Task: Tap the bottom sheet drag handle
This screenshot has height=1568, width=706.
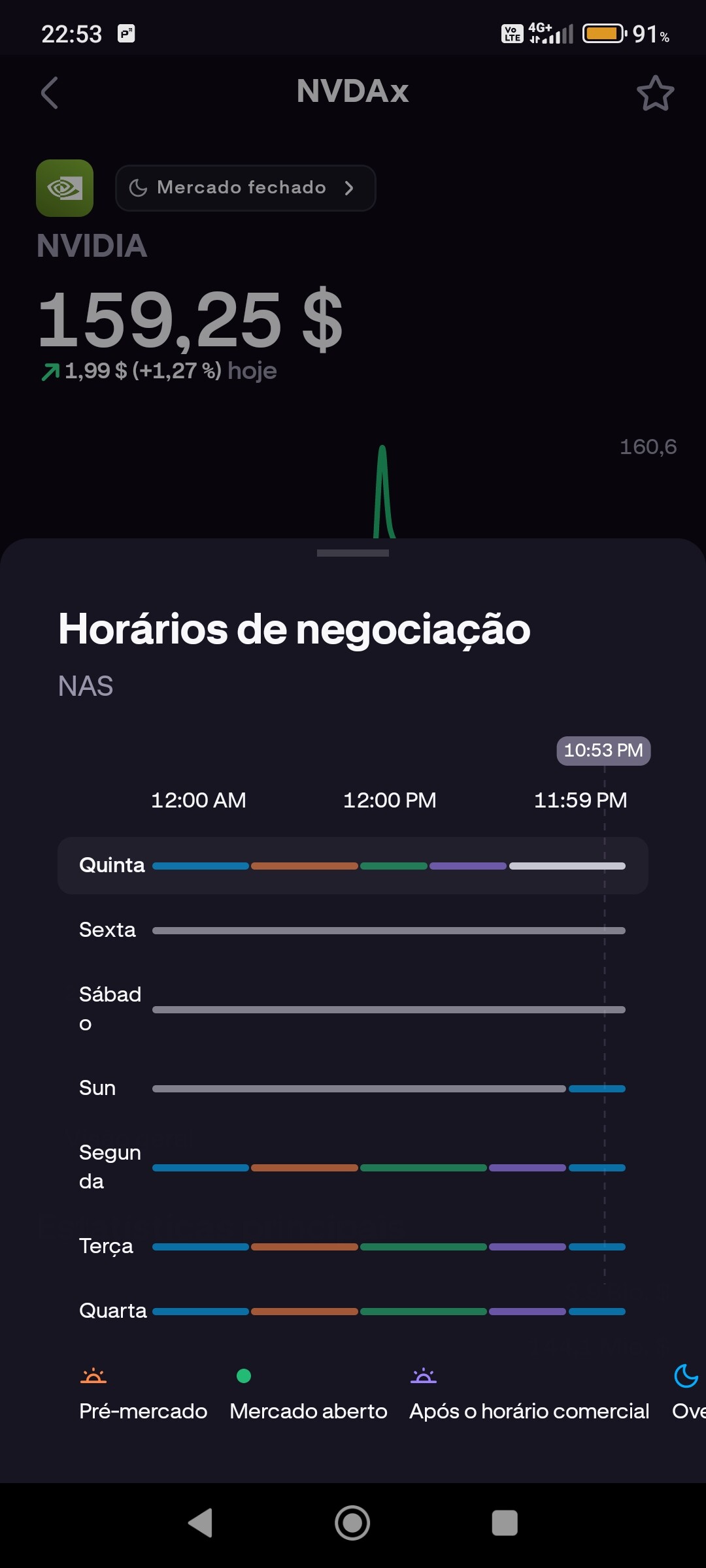Action: pos(353,553)
